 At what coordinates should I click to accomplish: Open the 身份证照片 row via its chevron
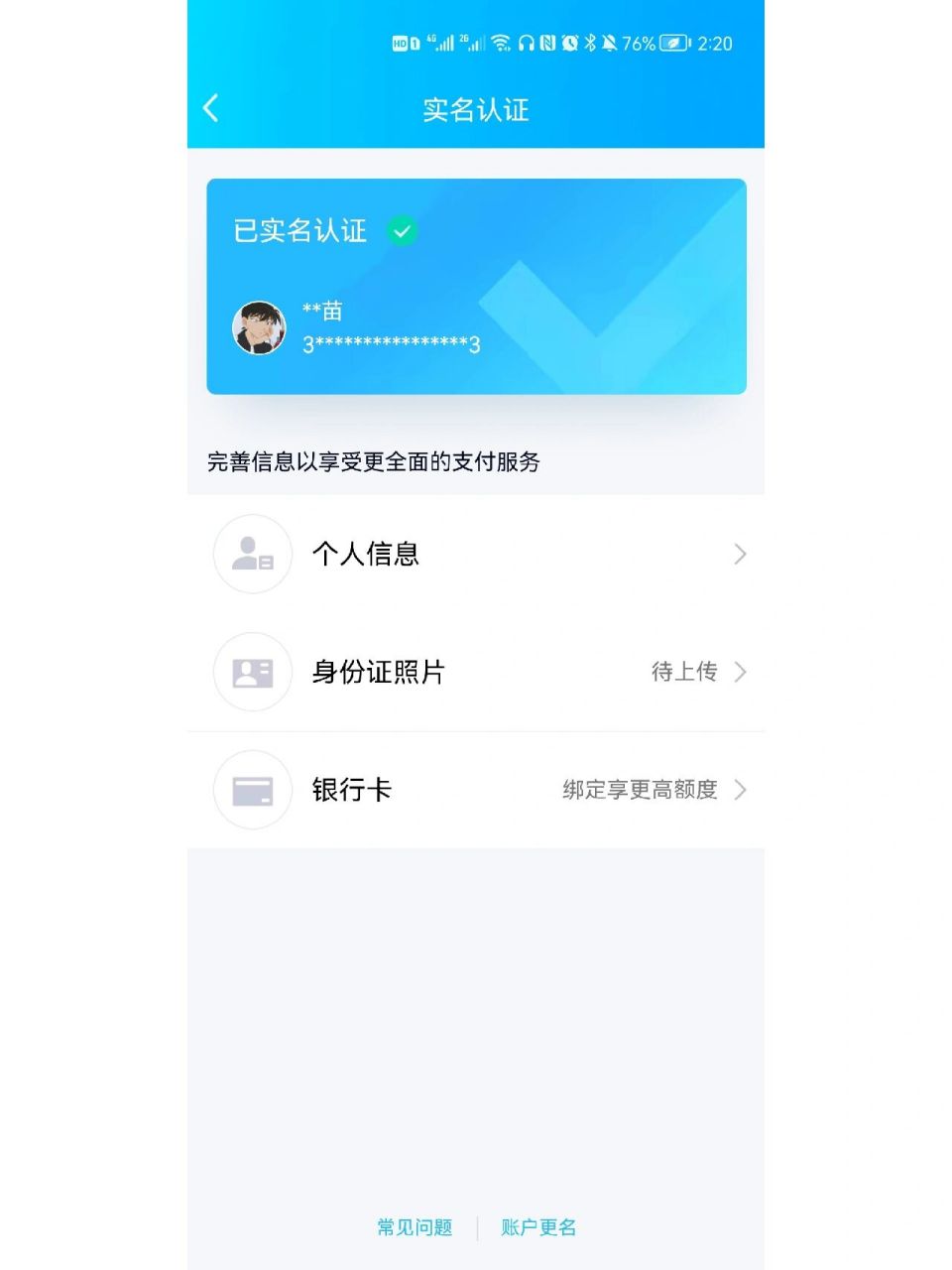tap(740, 672)
